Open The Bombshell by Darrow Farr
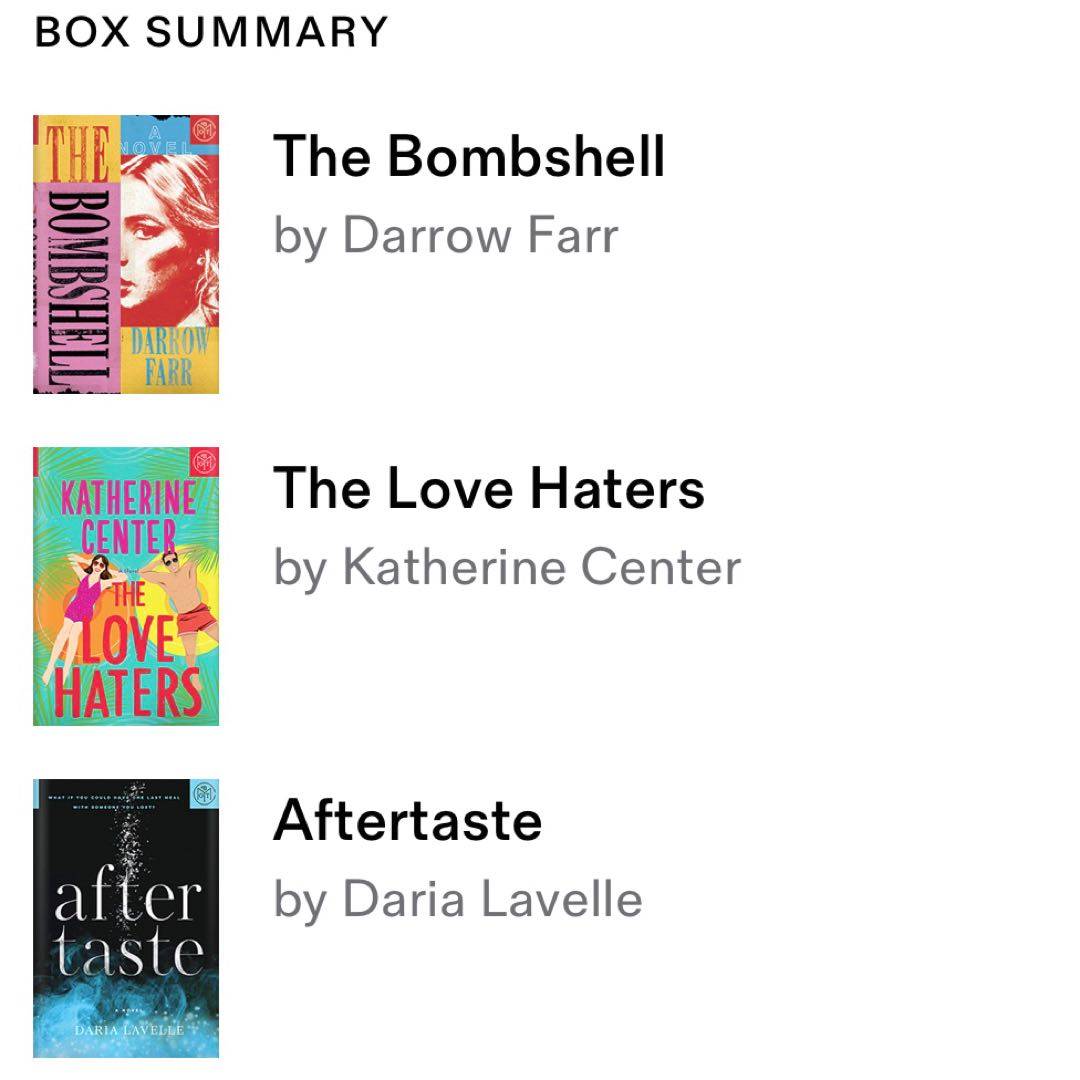Screen dimensions: 1080x1080 tap(468, 157)
